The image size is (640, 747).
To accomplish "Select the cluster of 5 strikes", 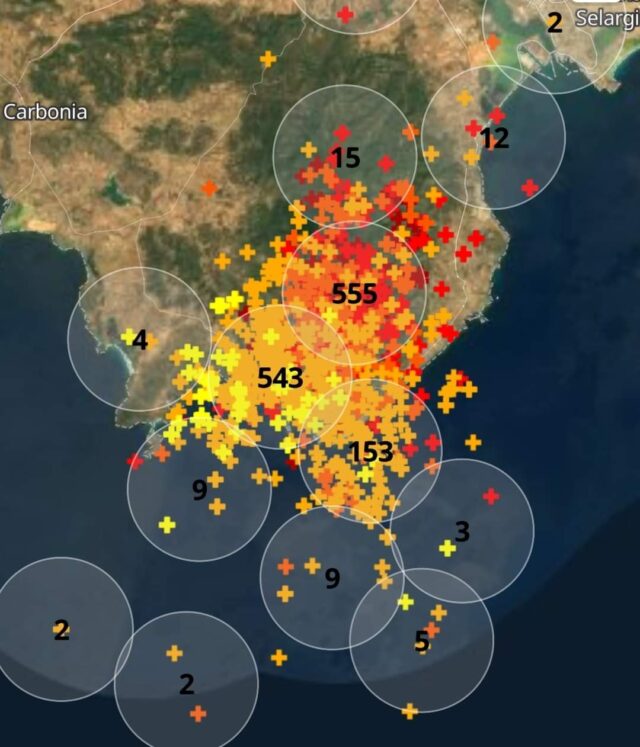I will click(422, 641).
